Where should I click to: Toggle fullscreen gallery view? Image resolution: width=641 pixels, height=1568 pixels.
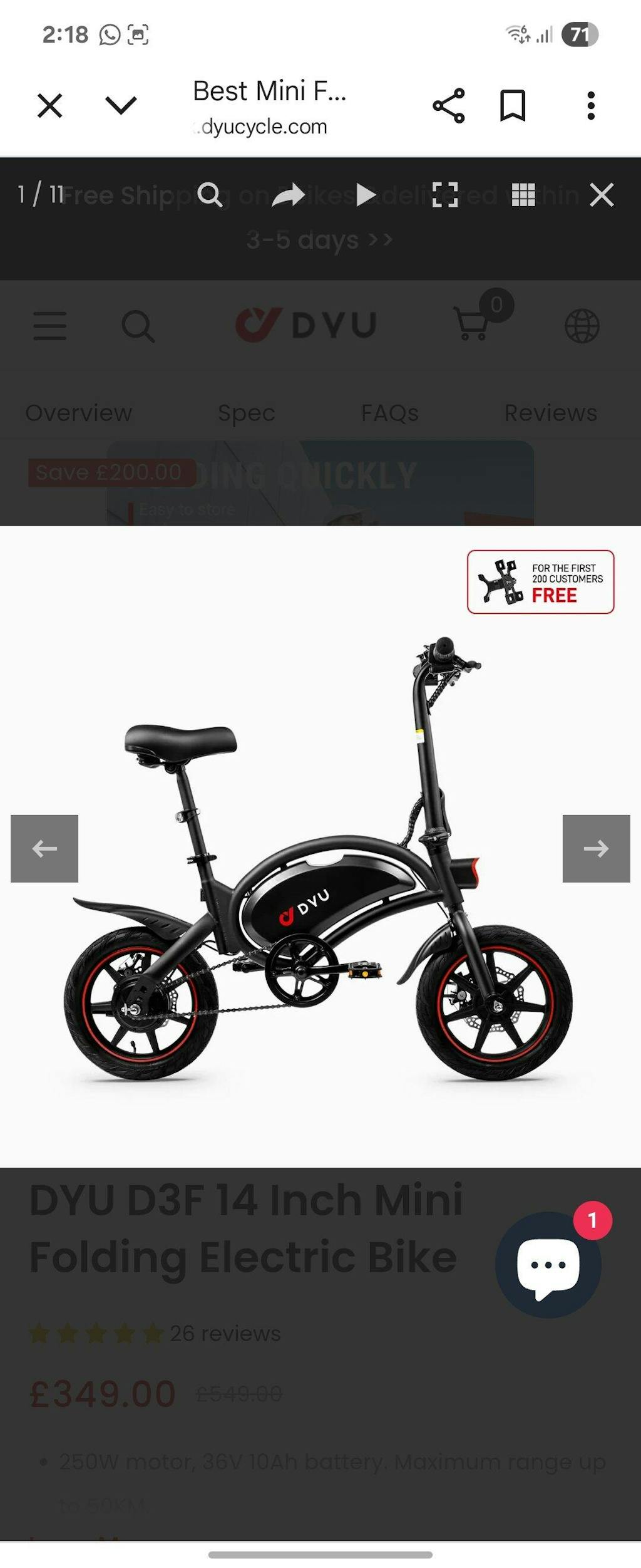(445, 195)
